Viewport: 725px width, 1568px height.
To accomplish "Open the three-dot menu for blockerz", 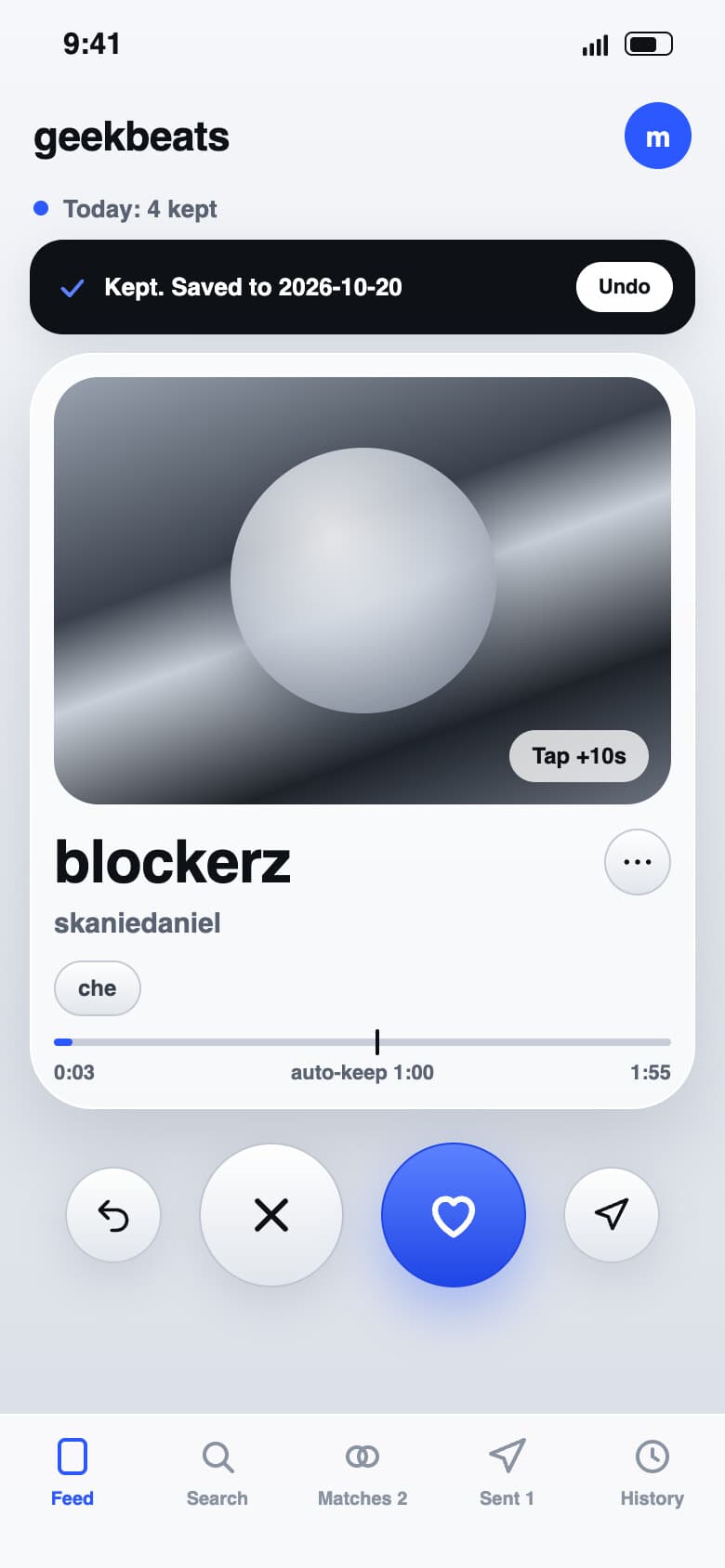I will click(637, 862).
